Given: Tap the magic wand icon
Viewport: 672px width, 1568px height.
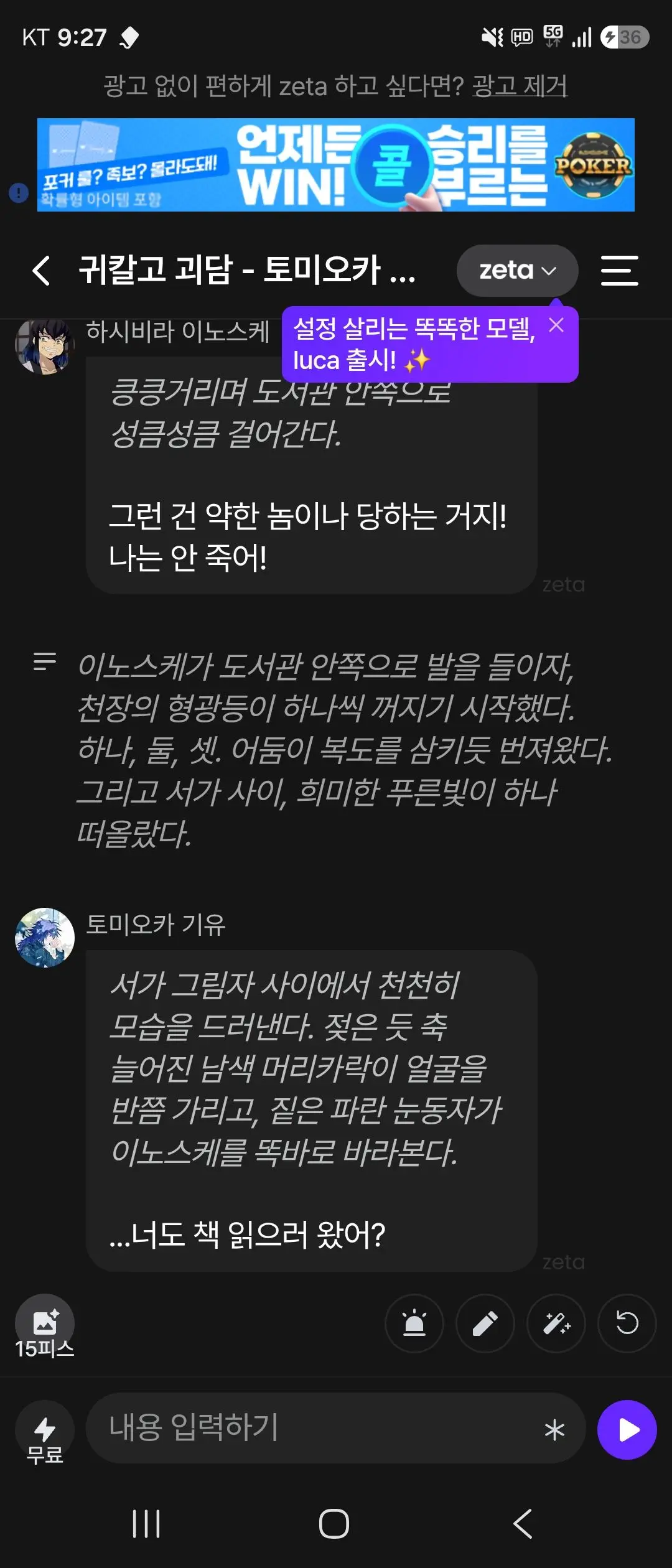Looking at the screenshot, I should 556,1323.
